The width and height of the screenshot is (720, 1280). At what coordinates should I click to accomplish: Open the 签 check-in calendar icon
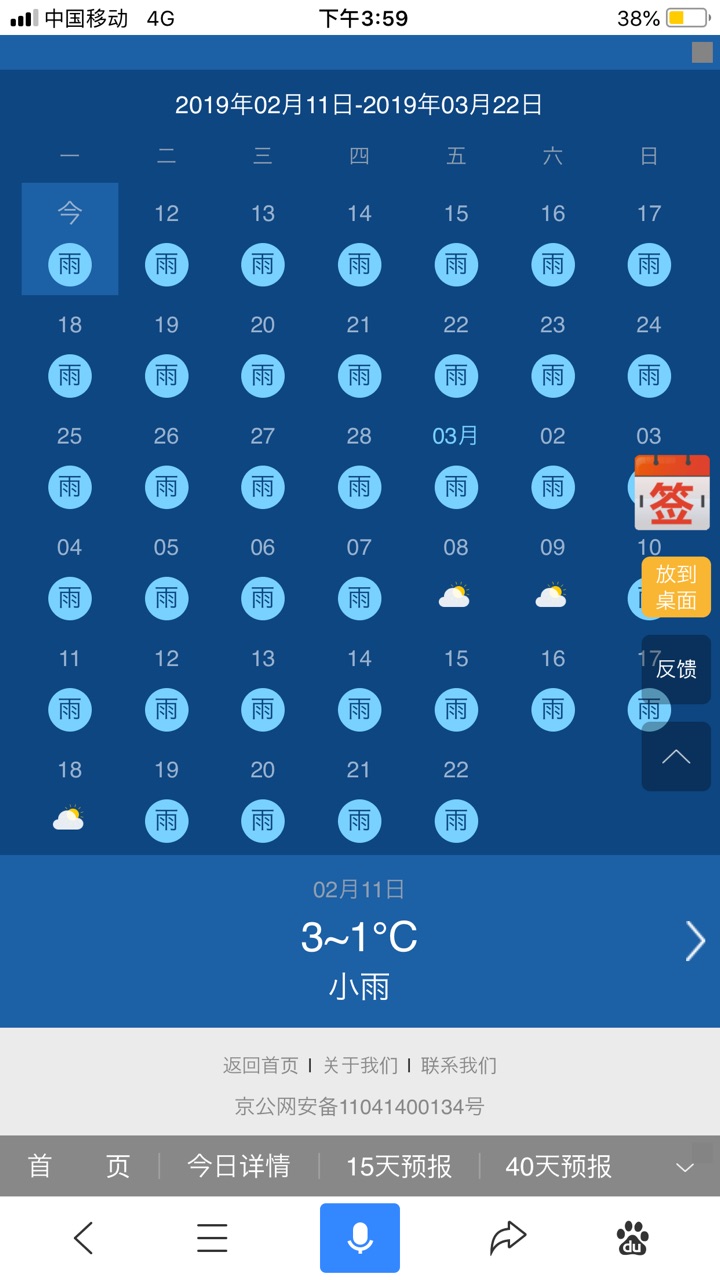tap(672, 492)
